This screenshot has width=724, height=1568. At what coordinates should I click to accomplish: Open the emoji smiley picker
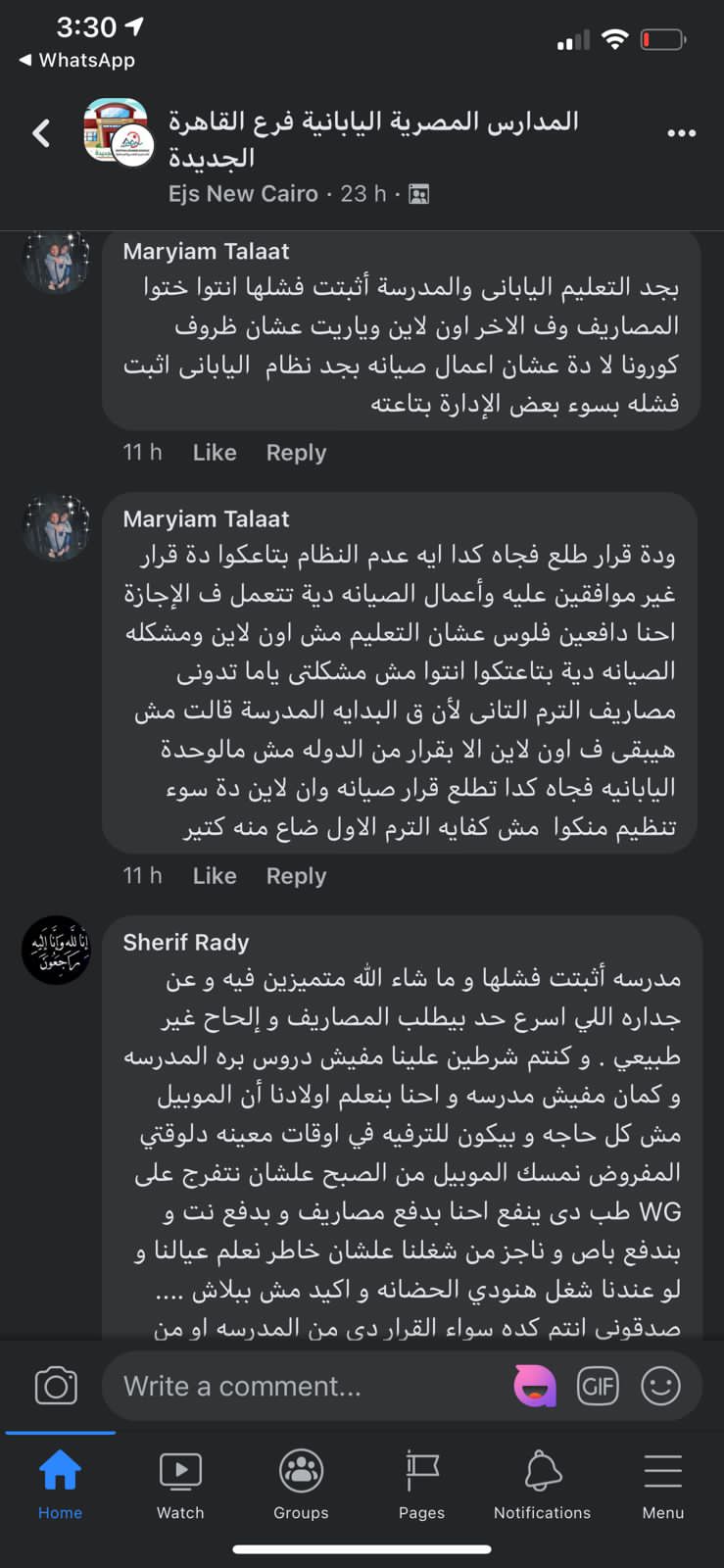[x=660, y=1387]
